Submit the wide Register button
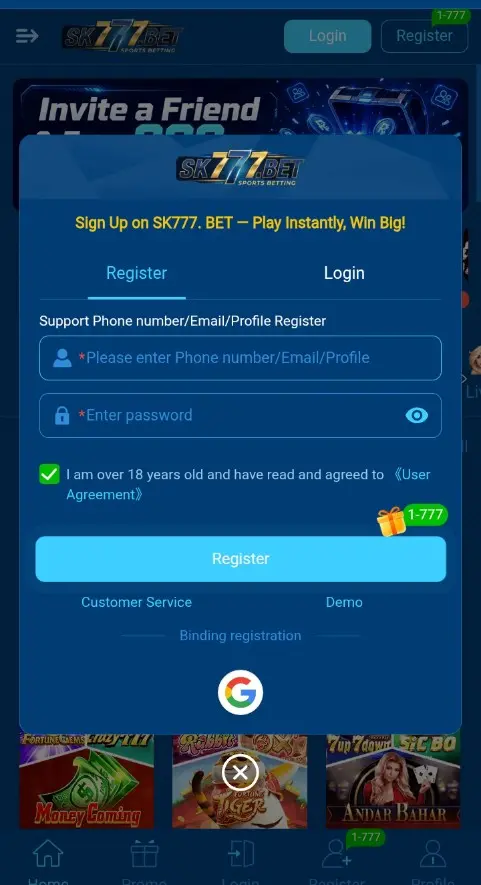The height and width of the screenshot is (885, 481). coord(240,559)
